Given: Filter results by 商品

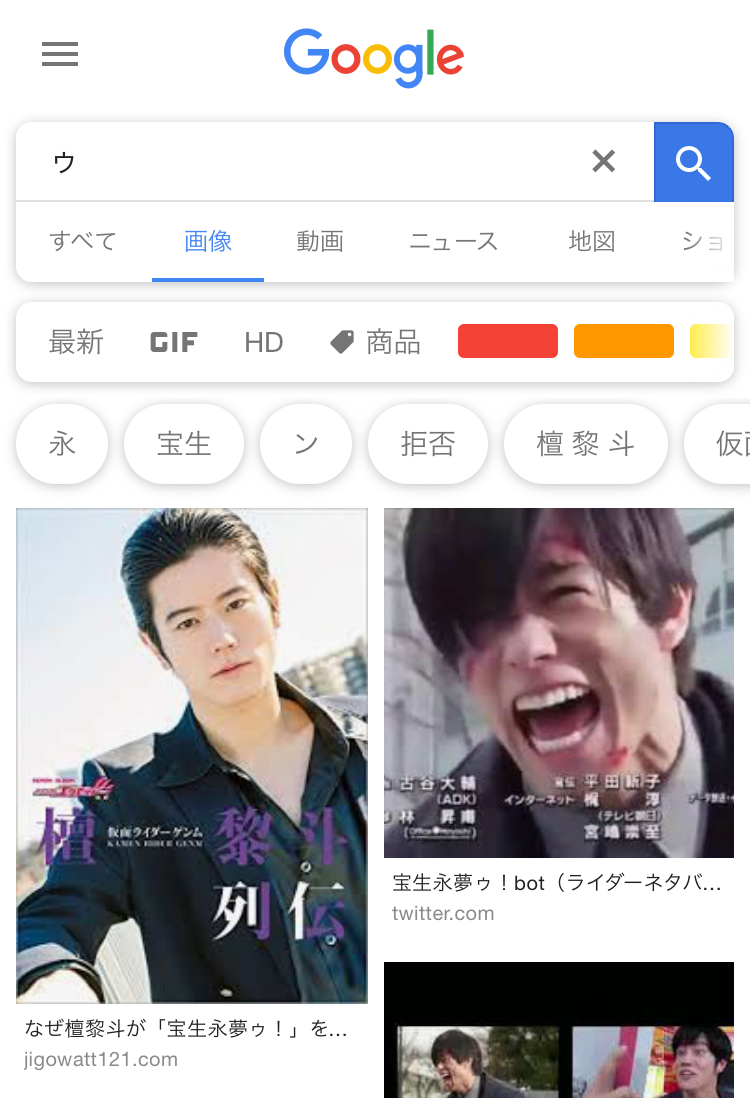Looking at the screenshot, I should point(376,342).
